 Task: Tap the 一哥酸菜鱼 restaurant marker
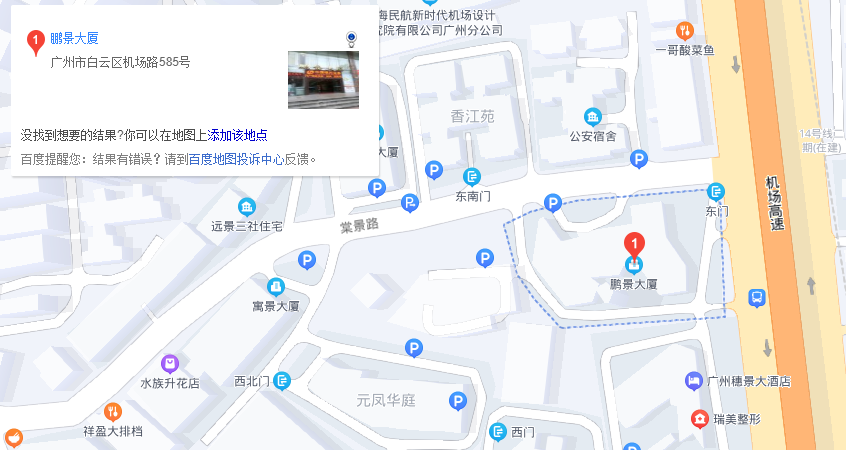pyautogui.click(x=685, y=31)
